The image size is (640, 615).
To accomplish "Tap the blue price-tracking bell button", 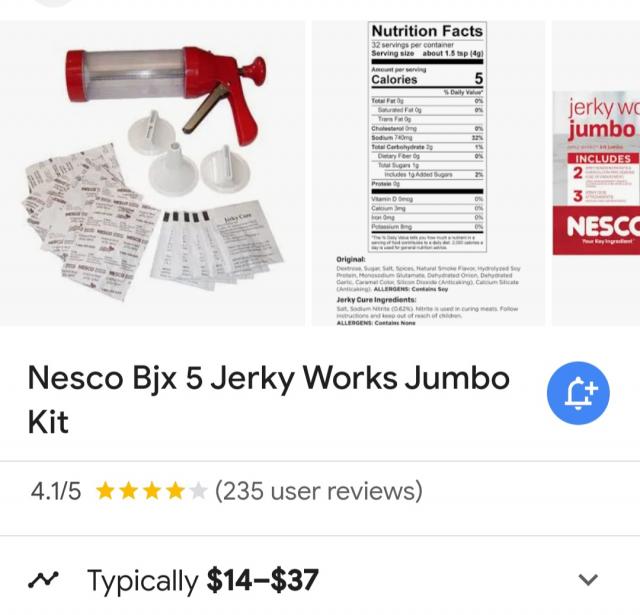I will [x=578, y=393].
